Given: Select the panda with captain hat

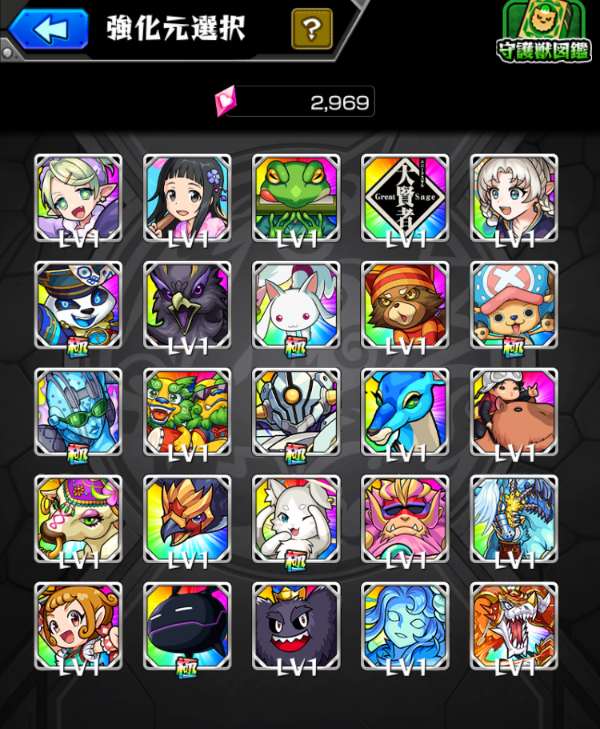Looking at the screenshot, I should (78, 304).
